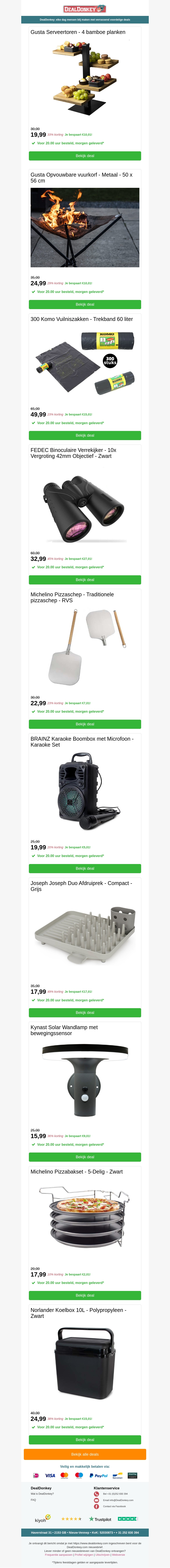Tap Bekijk deal under Gusta Serveertoren
This screenshot has height=1568, width=170.
[85, 156]
